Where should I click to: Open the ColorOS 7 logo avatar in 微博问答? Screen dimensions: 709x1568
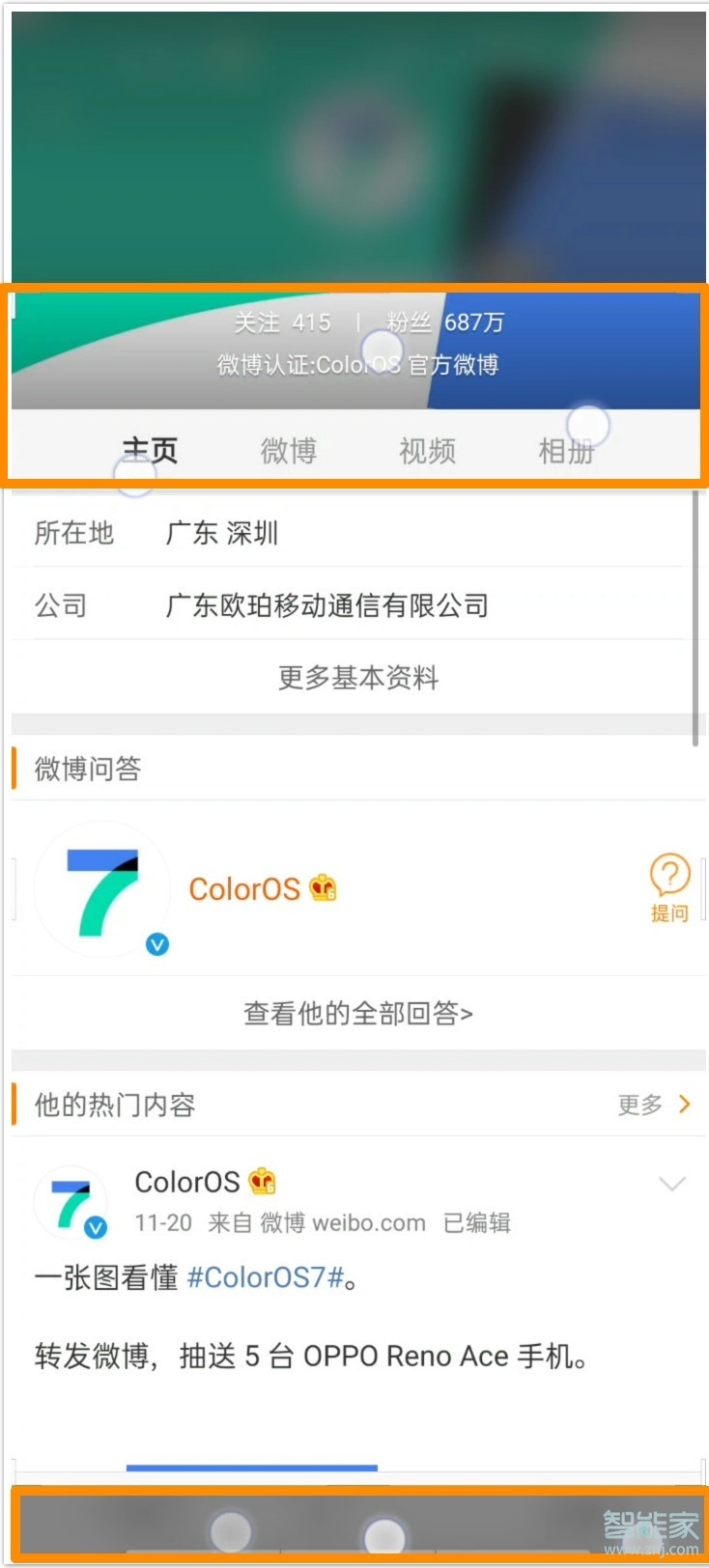(100, 886)
